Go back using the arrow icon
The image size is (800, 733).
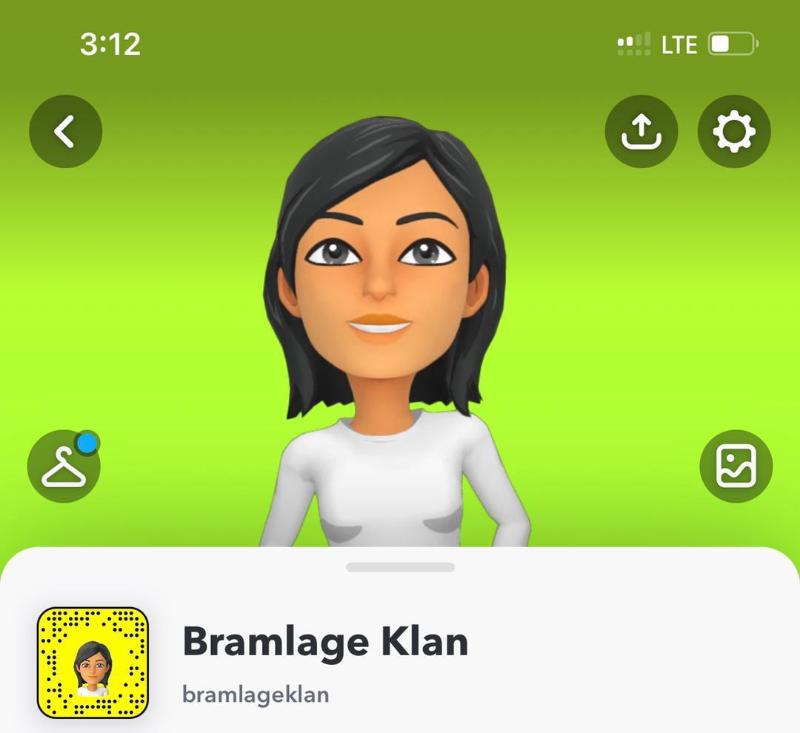point(66,131)
